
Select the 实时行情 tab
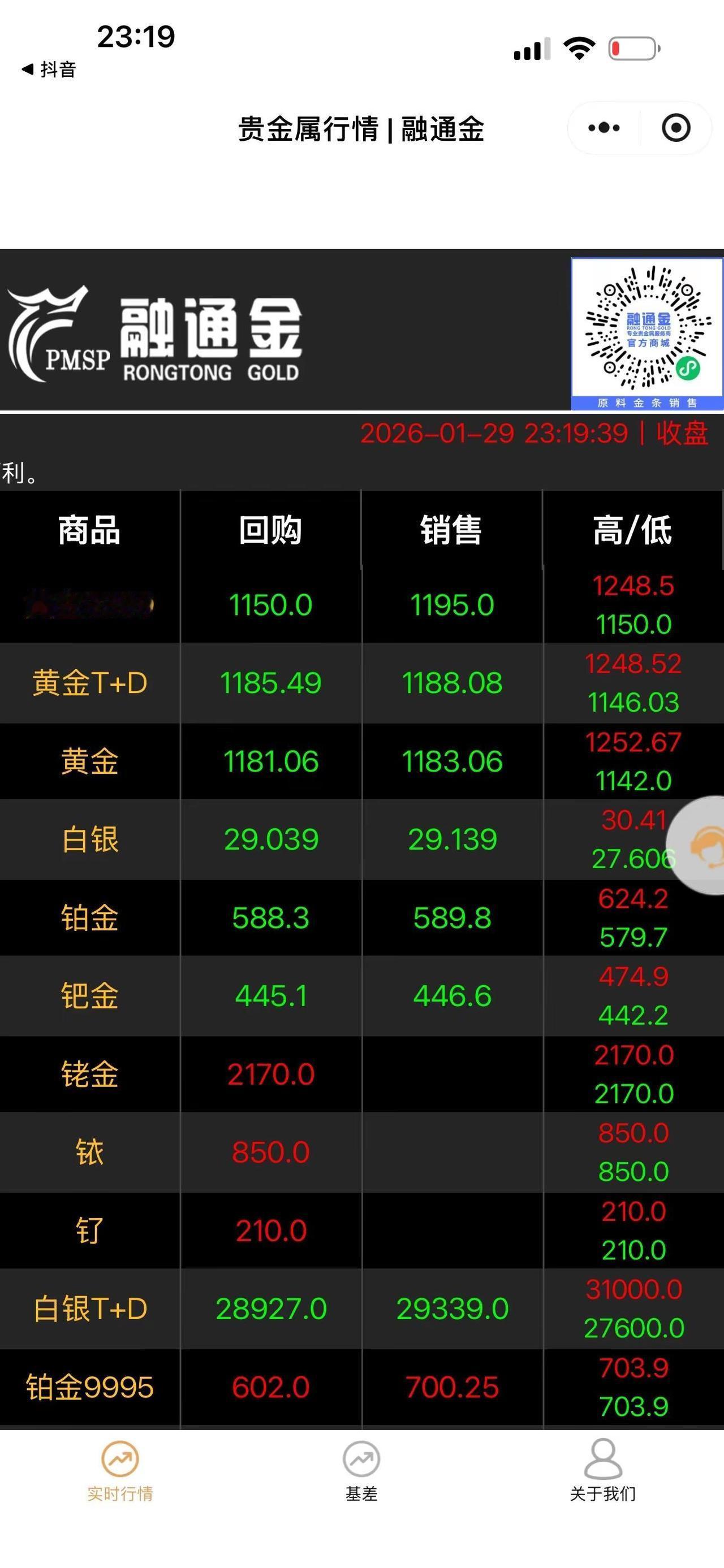[x=119, y=1488]
